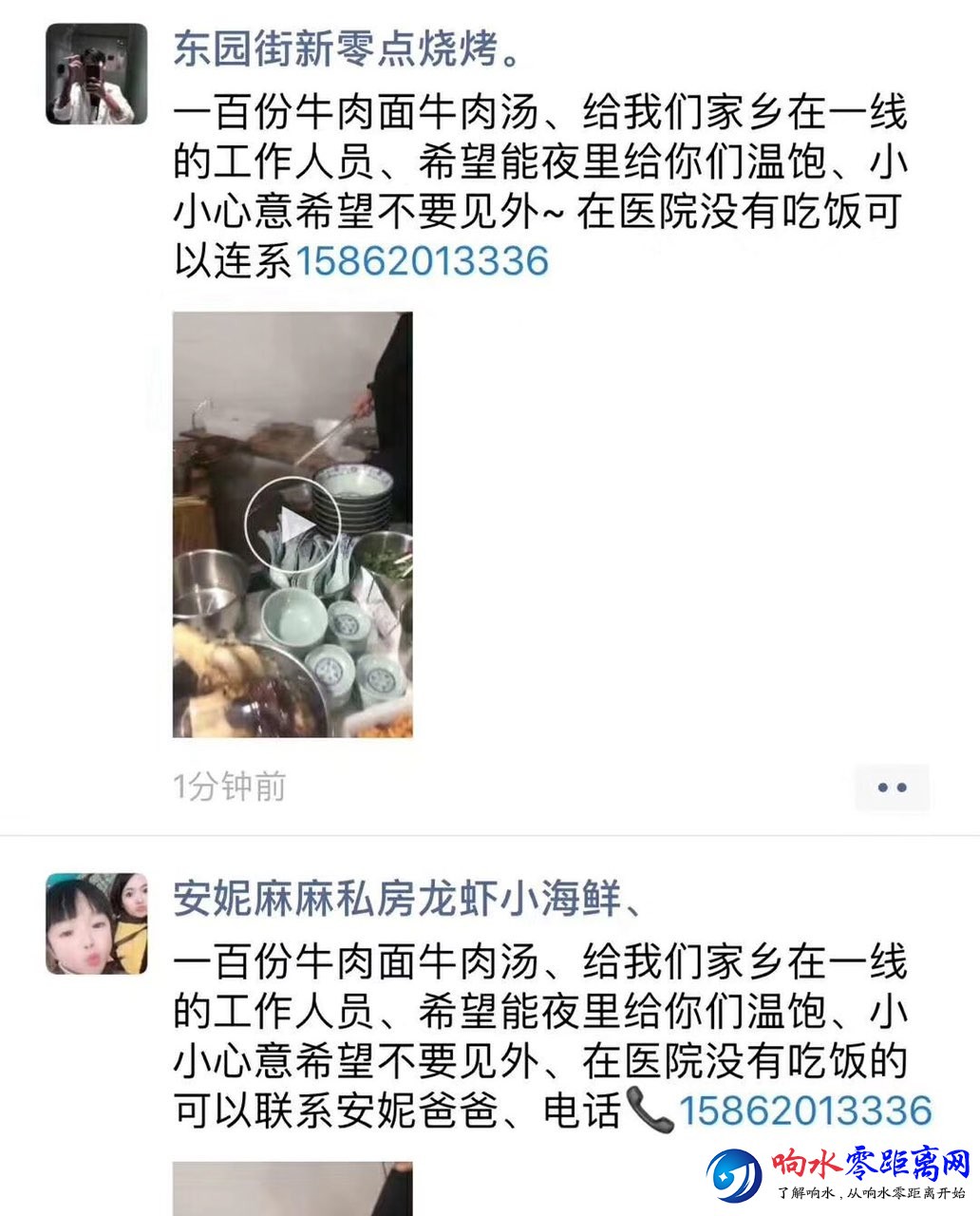Tap phone number in 东园街新零点烧烤's post
Viewport: 980px width, 1216px height.
tap(424, 260)
